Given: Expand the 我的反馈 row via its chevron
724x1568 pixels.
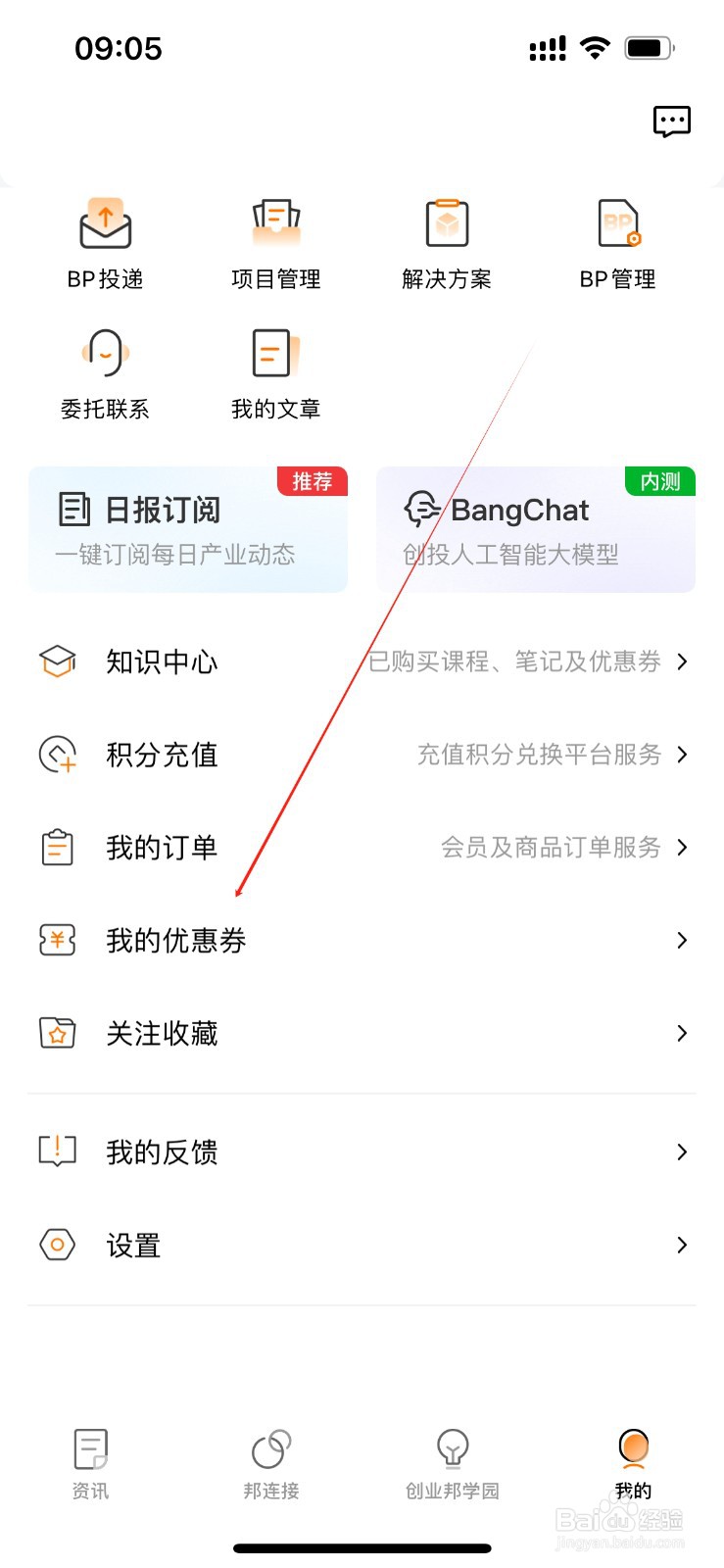Looking at the screenshot, I should click(x=681, y=1151).
